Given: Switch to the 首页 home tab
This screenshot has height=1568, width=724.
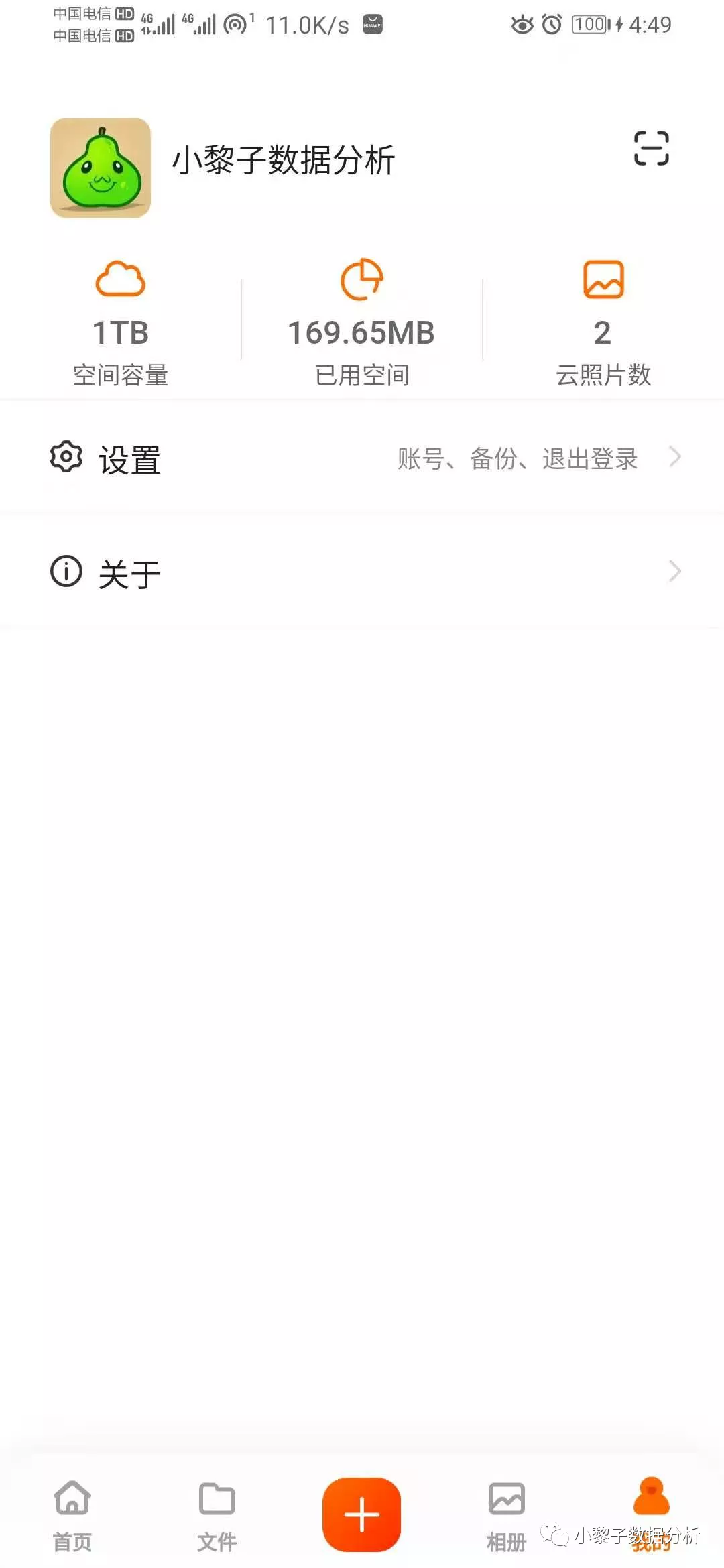Looking at the screenshot, I should click(72, 1514).
